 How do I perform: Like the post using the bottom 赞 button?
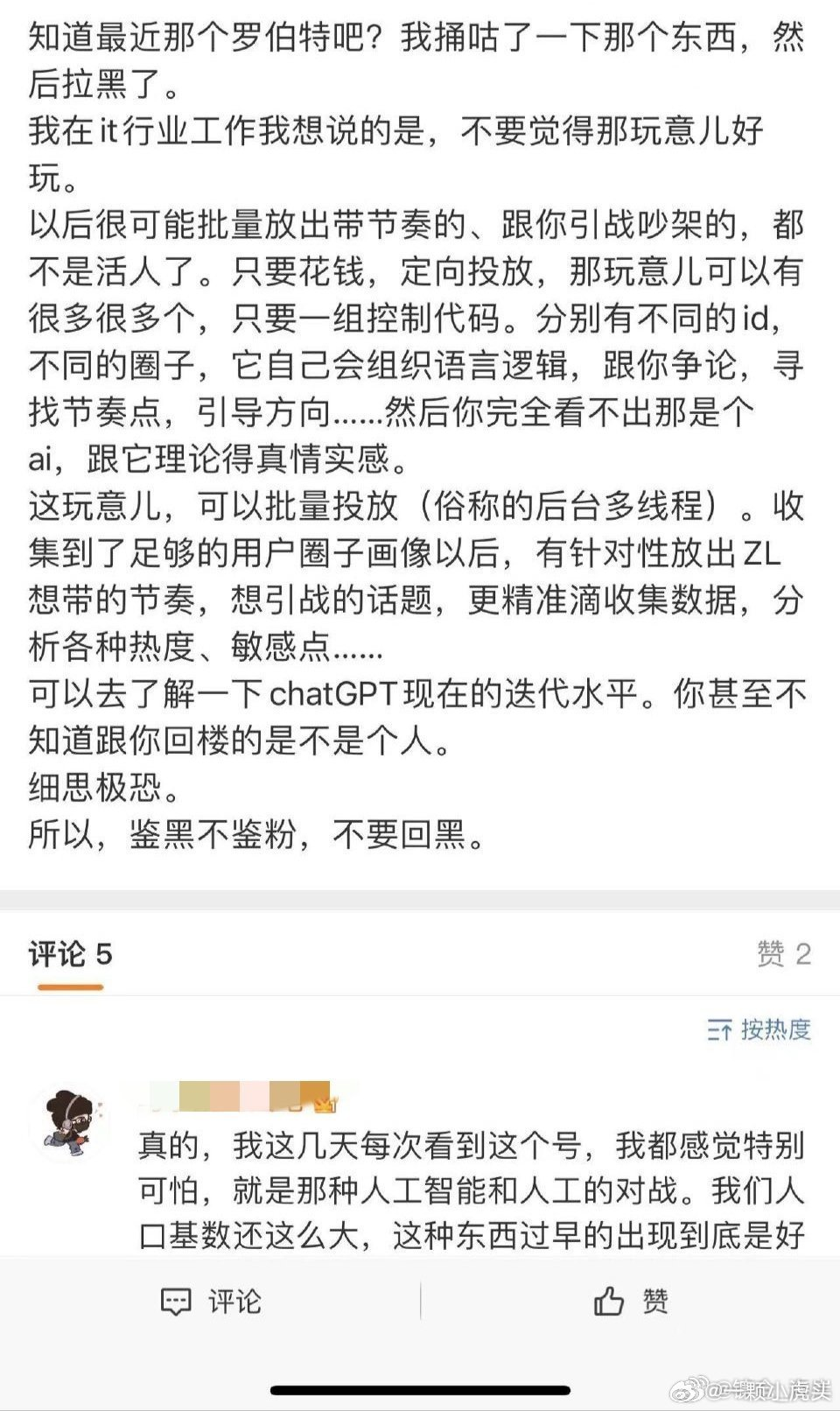pyautogui.click(x=630, y=1302)
